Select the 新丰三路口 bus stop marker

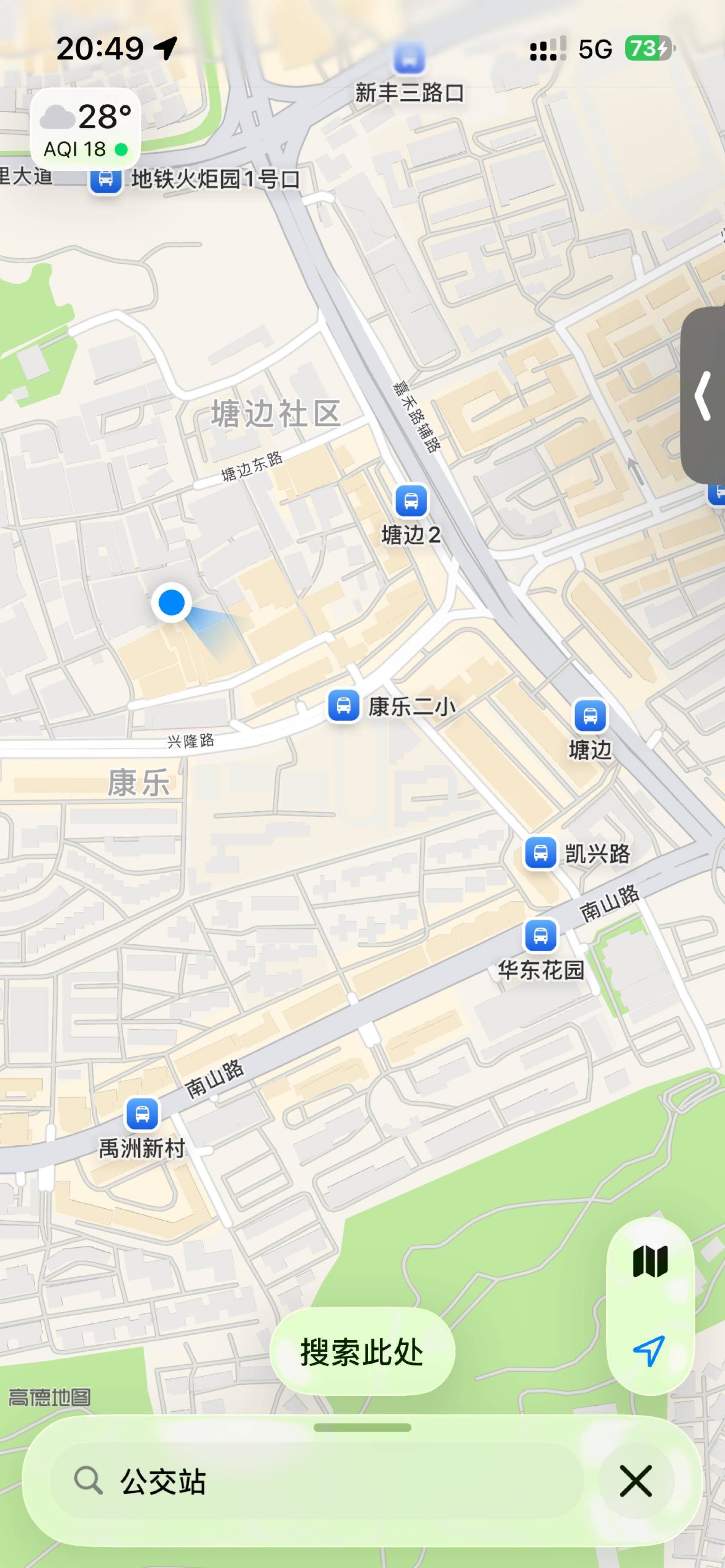pos(409,58)
